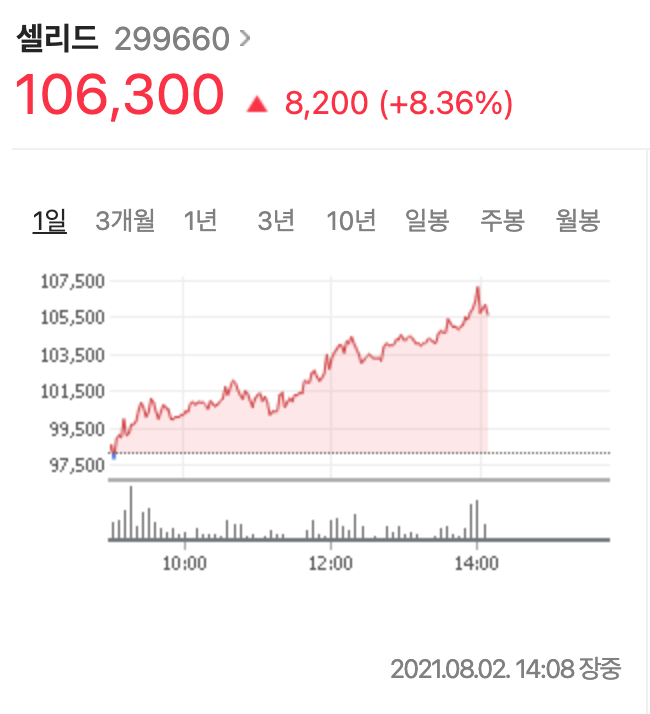View the 10년 chart
This screenshot has width=650, height=714.
(351, 221)
